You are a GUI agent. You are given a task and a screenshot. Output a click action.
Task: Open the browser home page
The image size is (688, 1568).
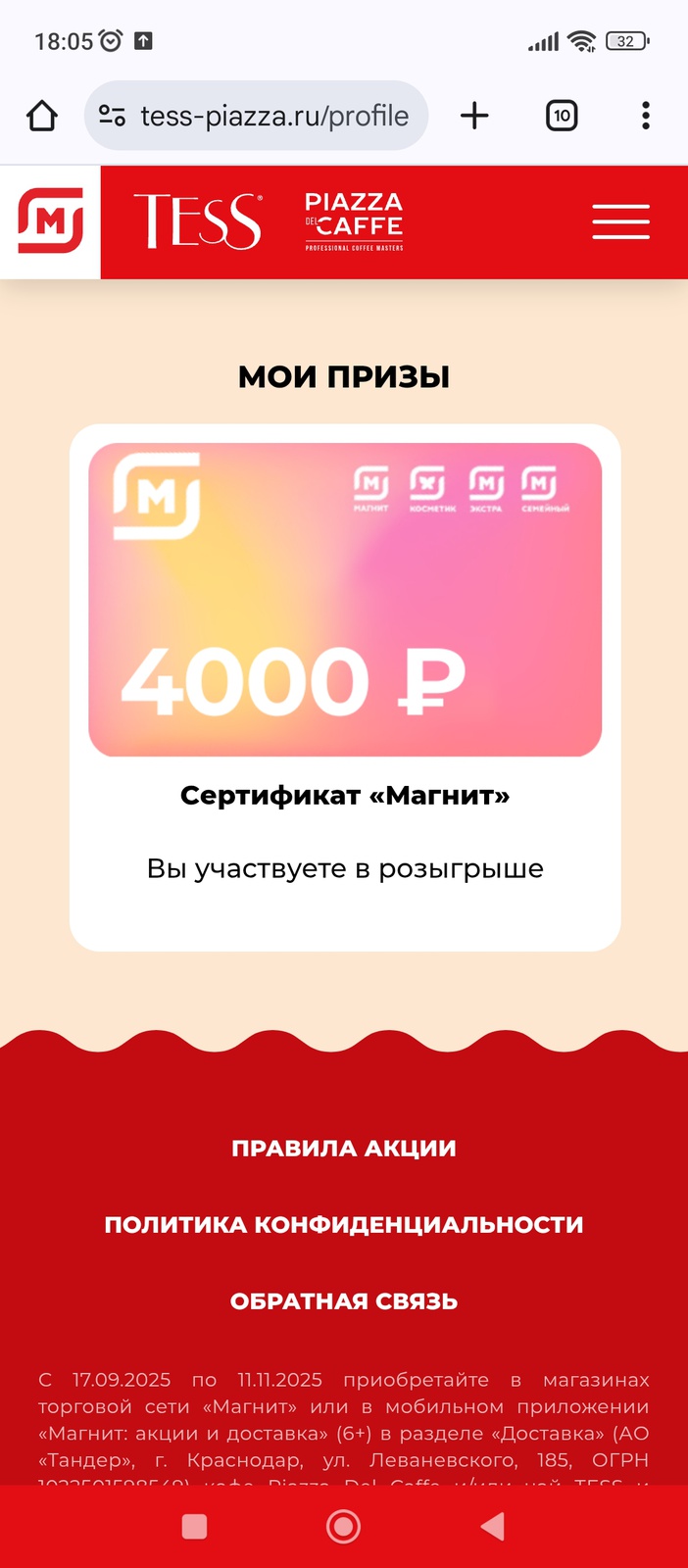[x=41, y=116]
